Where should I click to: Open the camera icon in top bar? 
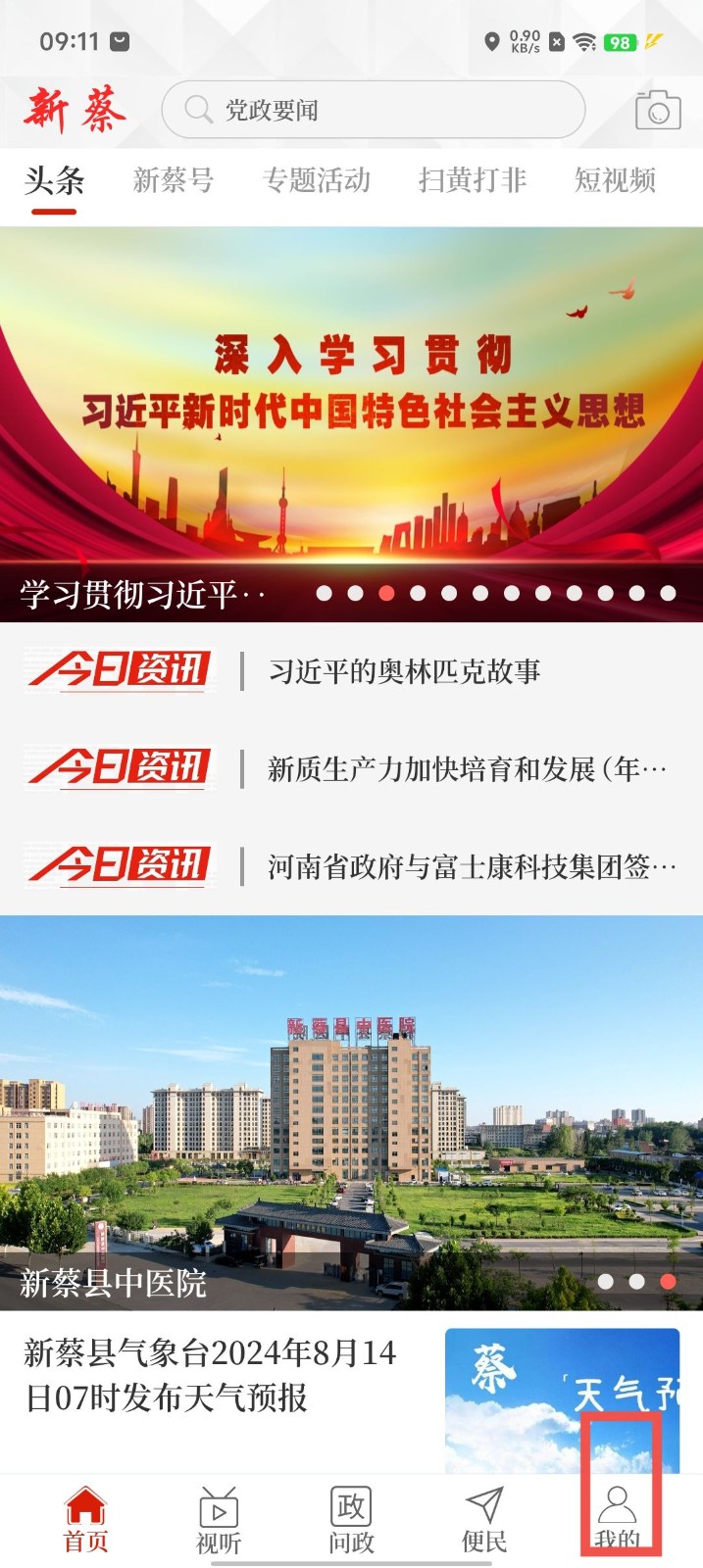tap(658, 110)
